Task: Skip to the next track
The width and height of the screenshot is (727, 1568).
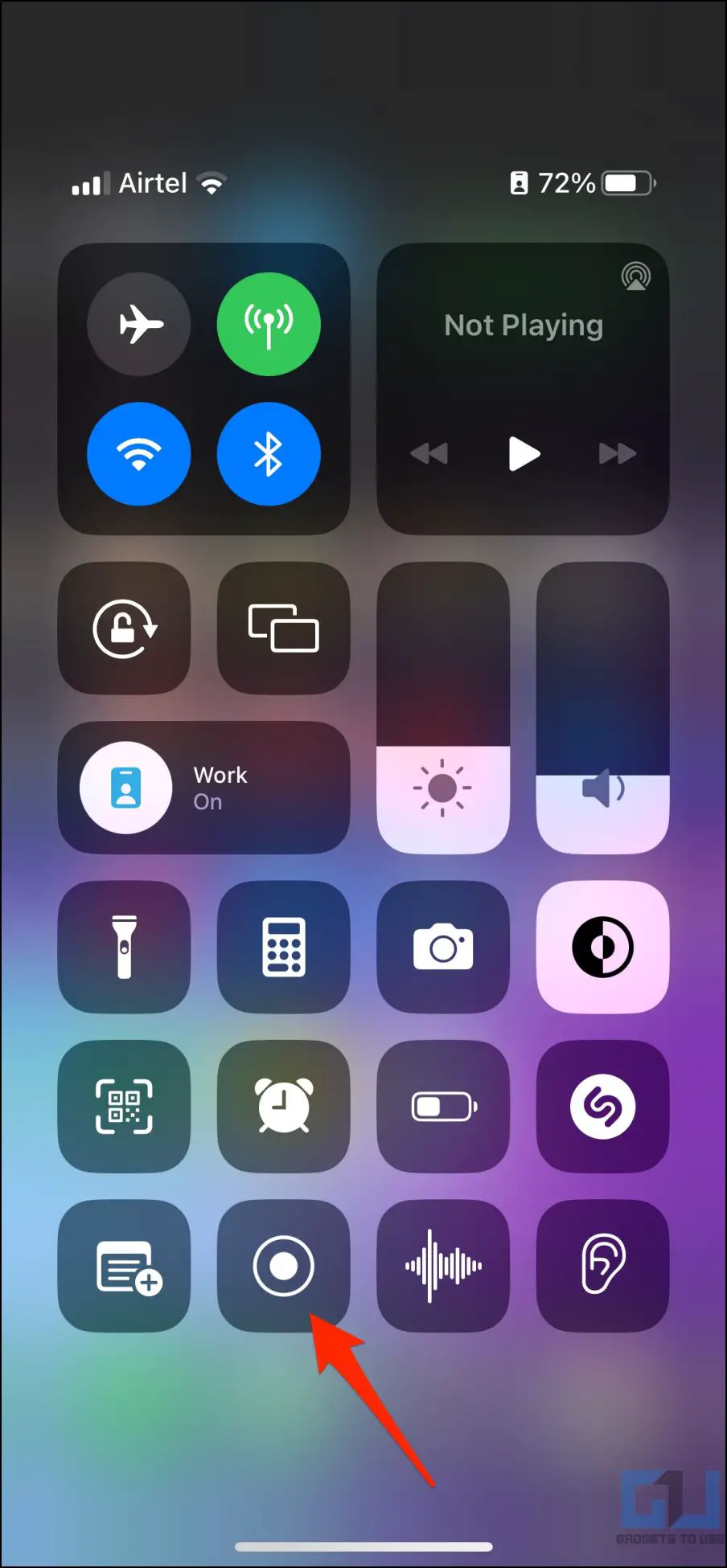Action: point(617,454)
